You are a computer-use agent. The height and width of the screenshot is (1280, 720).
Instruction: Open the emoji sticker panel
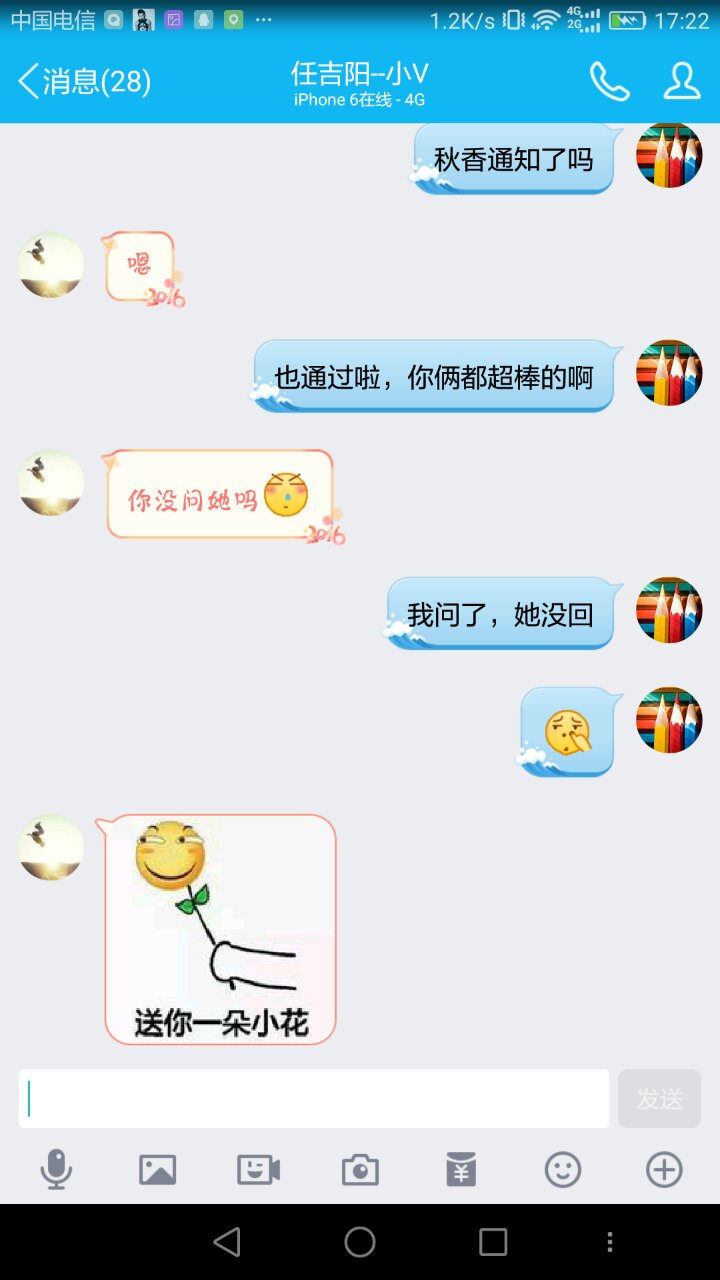click(563, 1169)
